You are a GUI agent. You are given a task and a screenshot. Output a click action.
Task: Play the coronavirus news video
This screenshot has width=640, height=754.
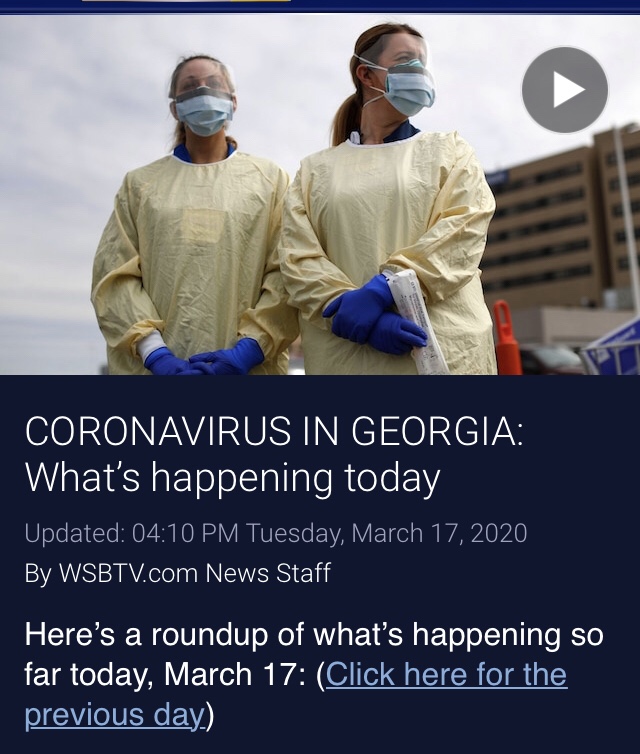coord(565,90)
